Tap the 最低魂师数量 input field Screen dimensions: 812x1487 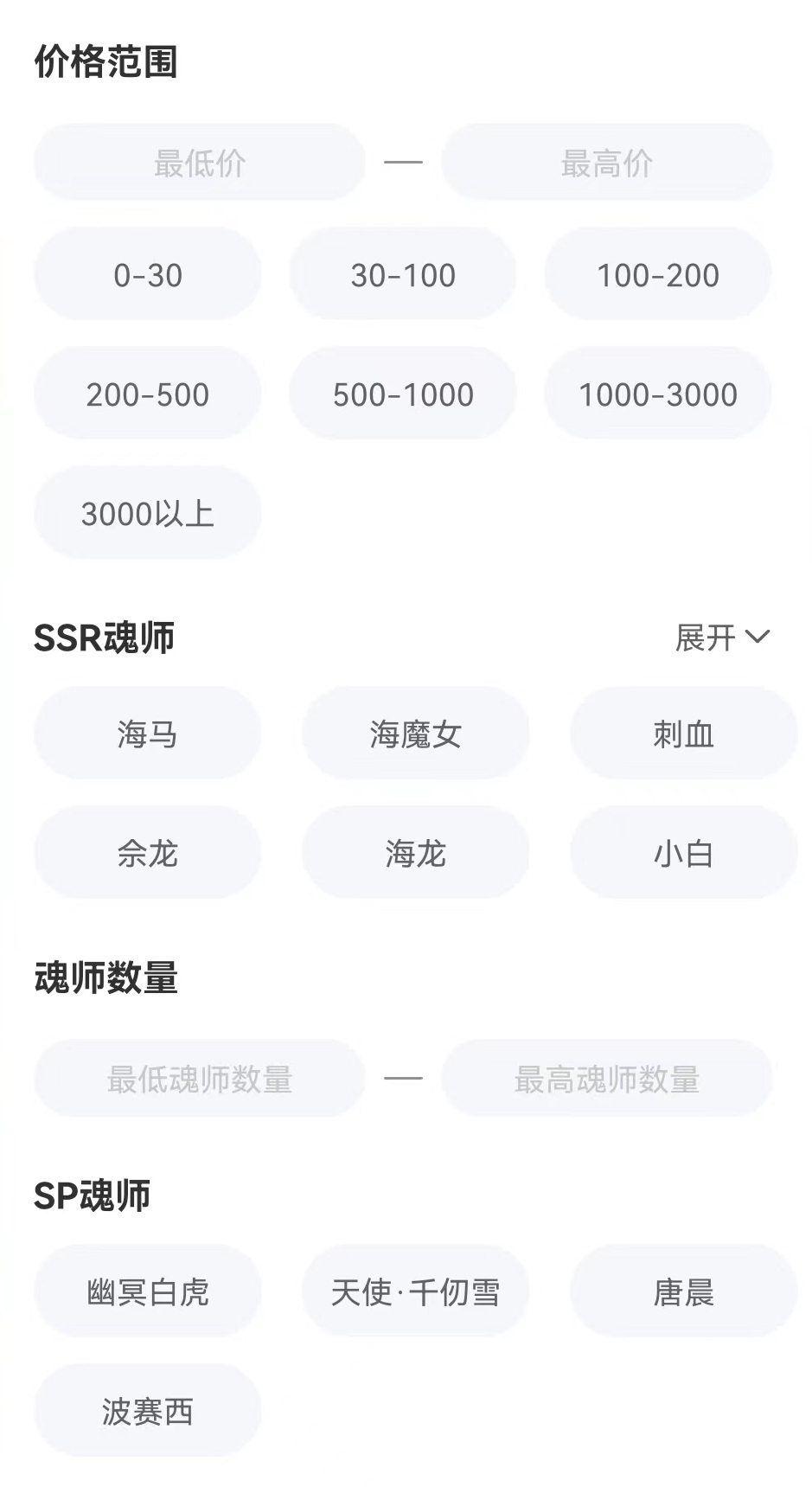click(199, 1079)
